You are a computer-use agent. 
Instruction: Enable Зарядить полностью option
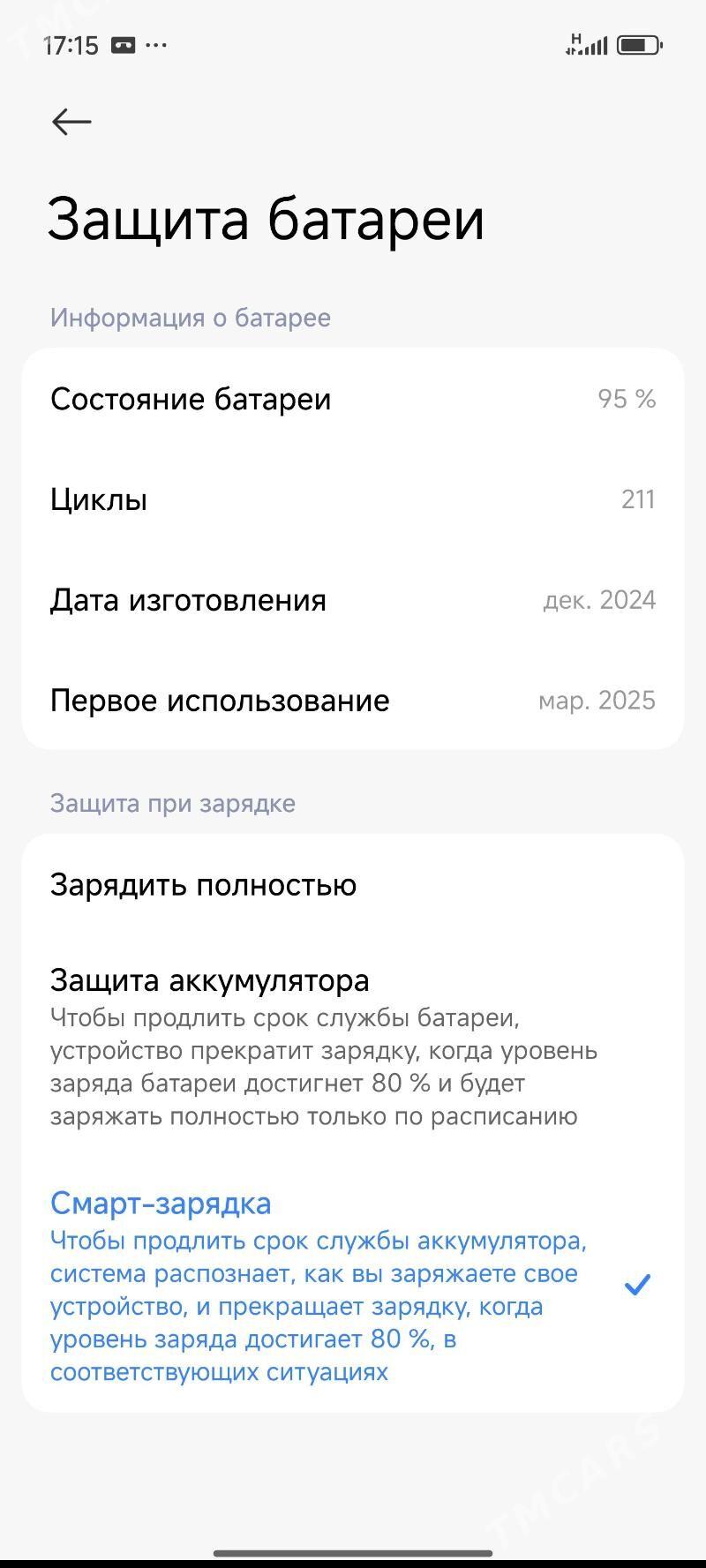(x=204, y=885)
